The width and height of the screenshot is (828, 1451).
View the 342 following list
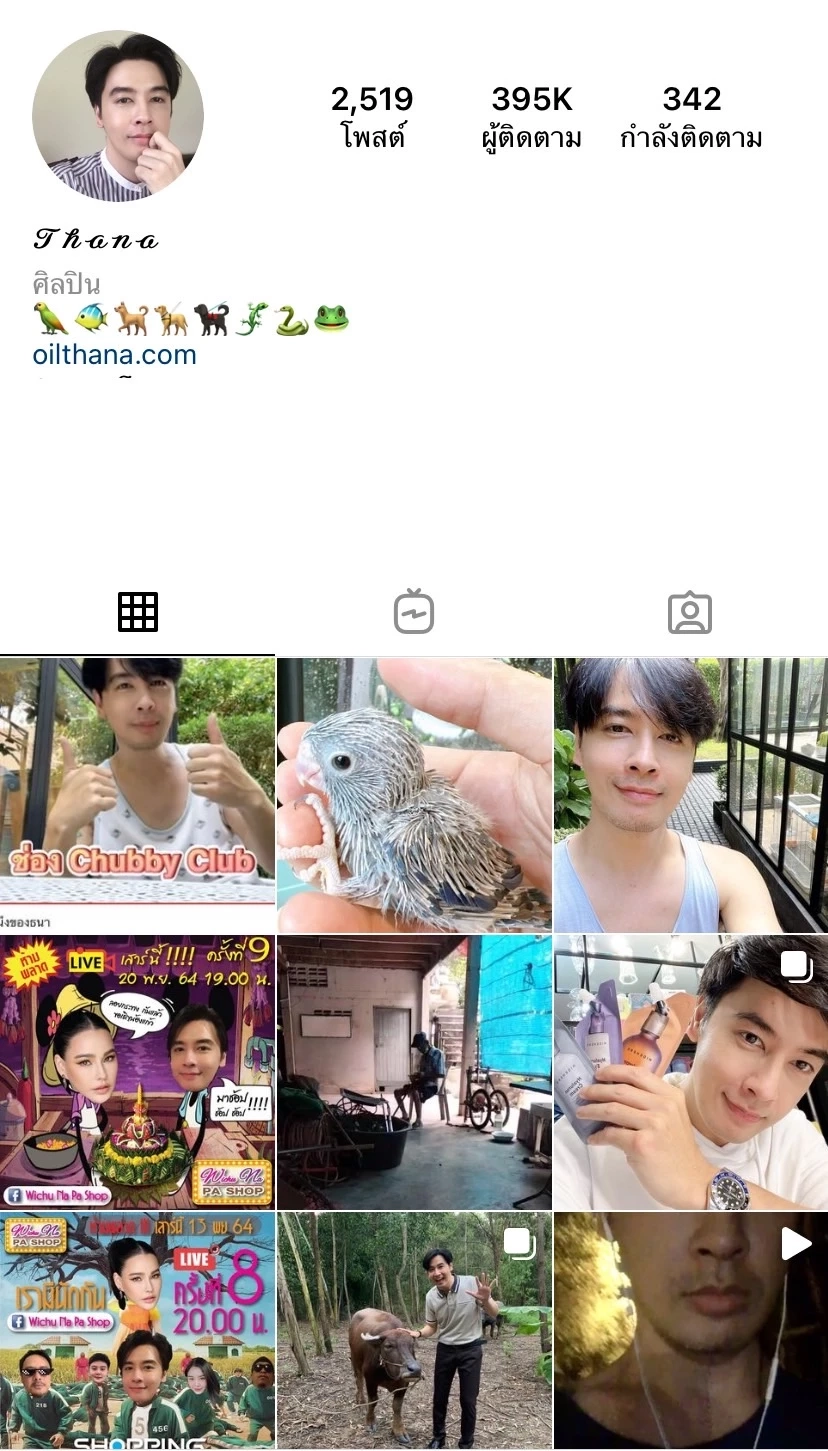click(690, 115)
